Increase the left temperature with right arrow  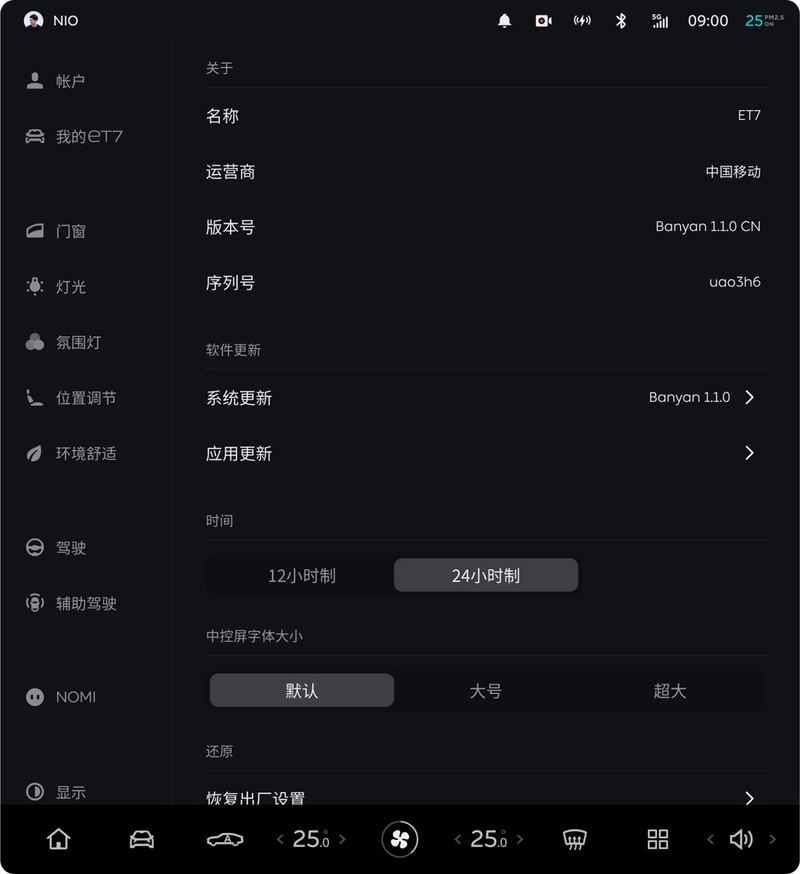[343, 839]
